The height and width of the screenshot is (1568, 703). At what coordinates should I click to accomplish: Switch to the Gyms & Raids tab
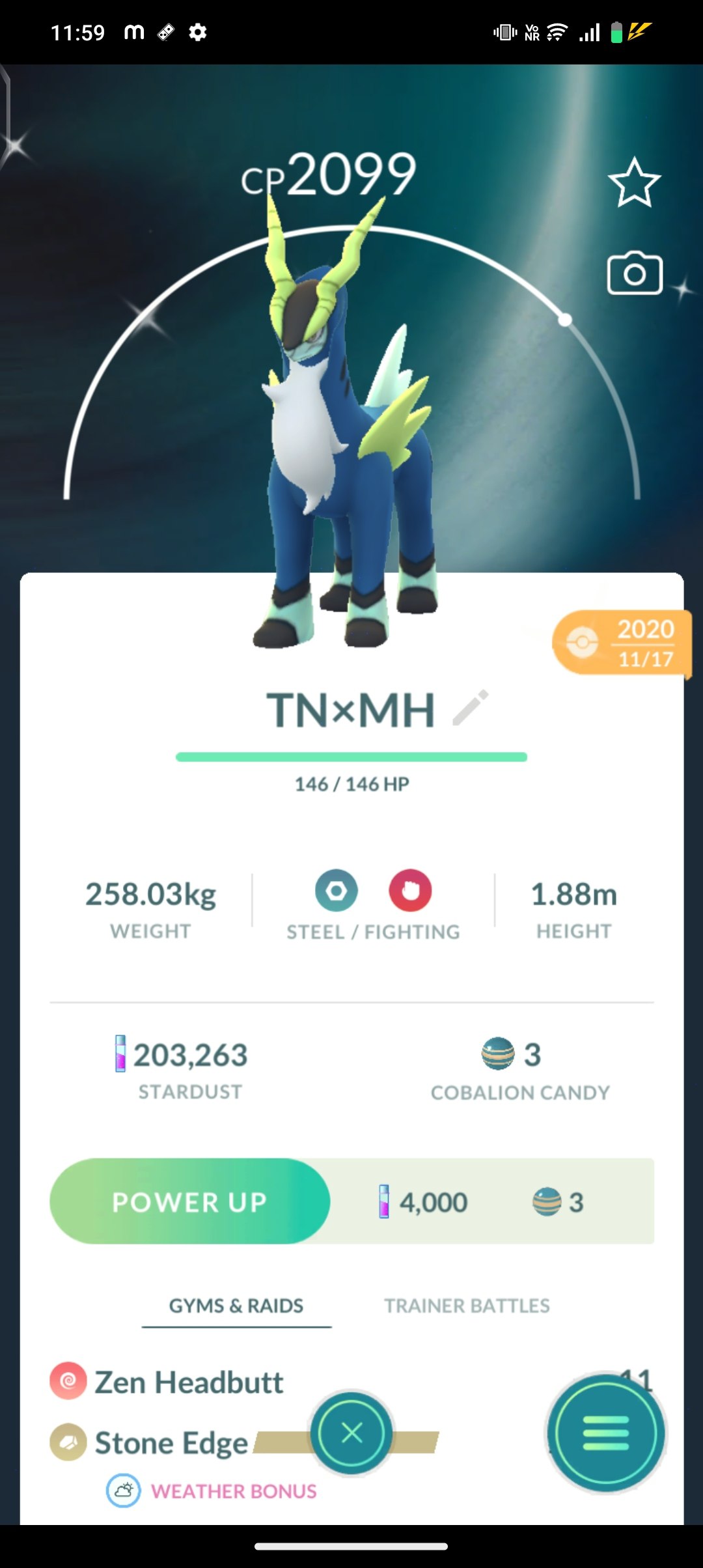(236, 1306)
